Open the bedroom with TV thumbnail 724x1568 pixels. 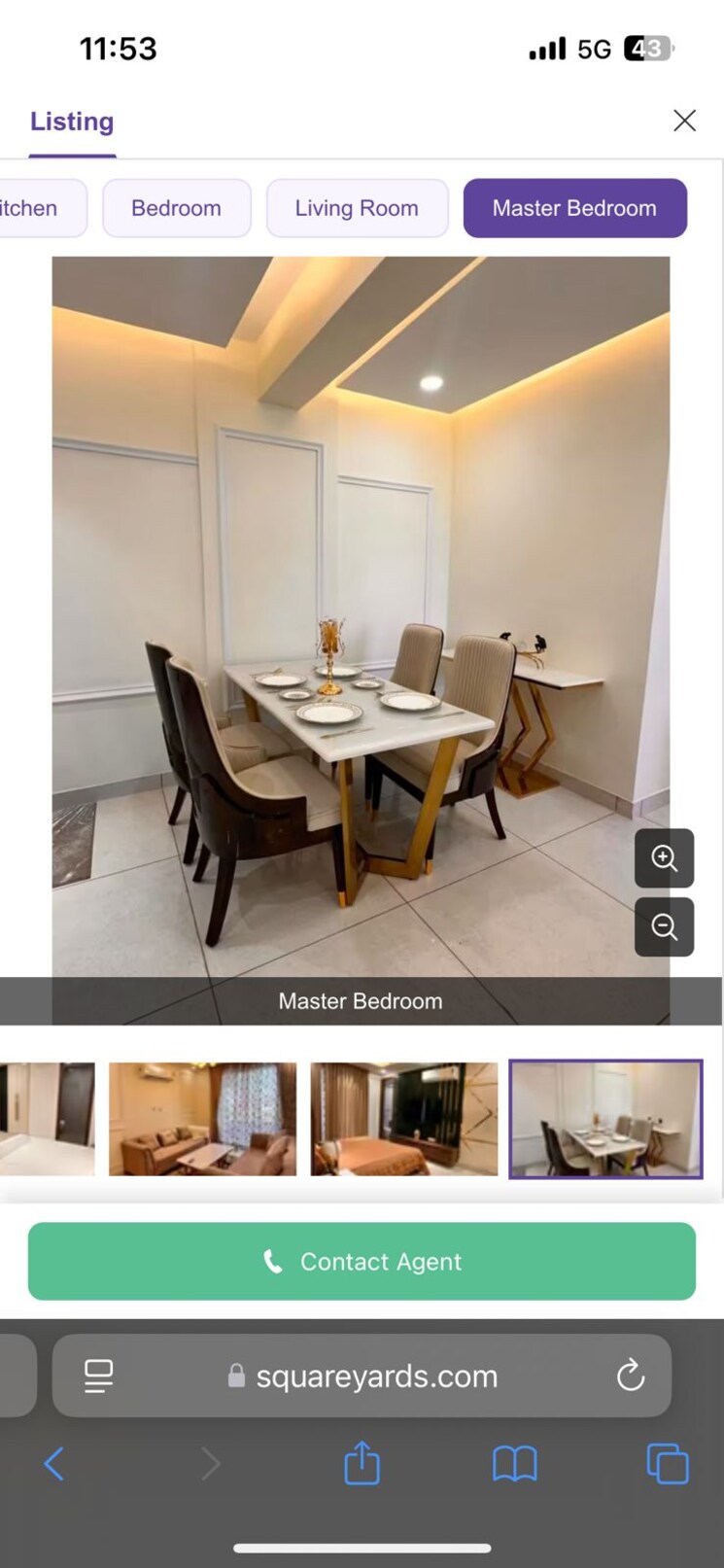(x=403, y=1119)
